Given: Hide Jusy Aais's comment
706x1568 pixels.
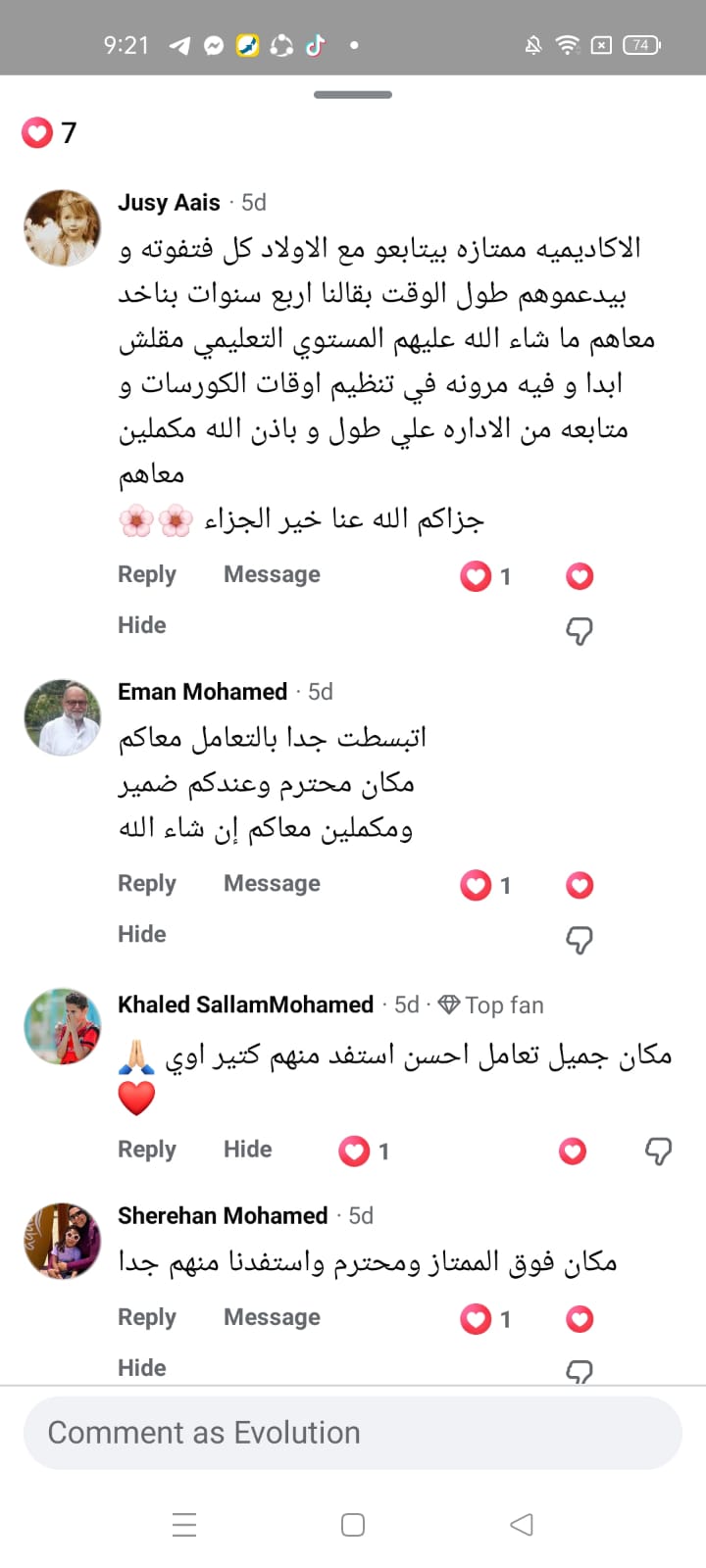Looking at the screenshot, I should pyautogui.click(x=142, y=625).
